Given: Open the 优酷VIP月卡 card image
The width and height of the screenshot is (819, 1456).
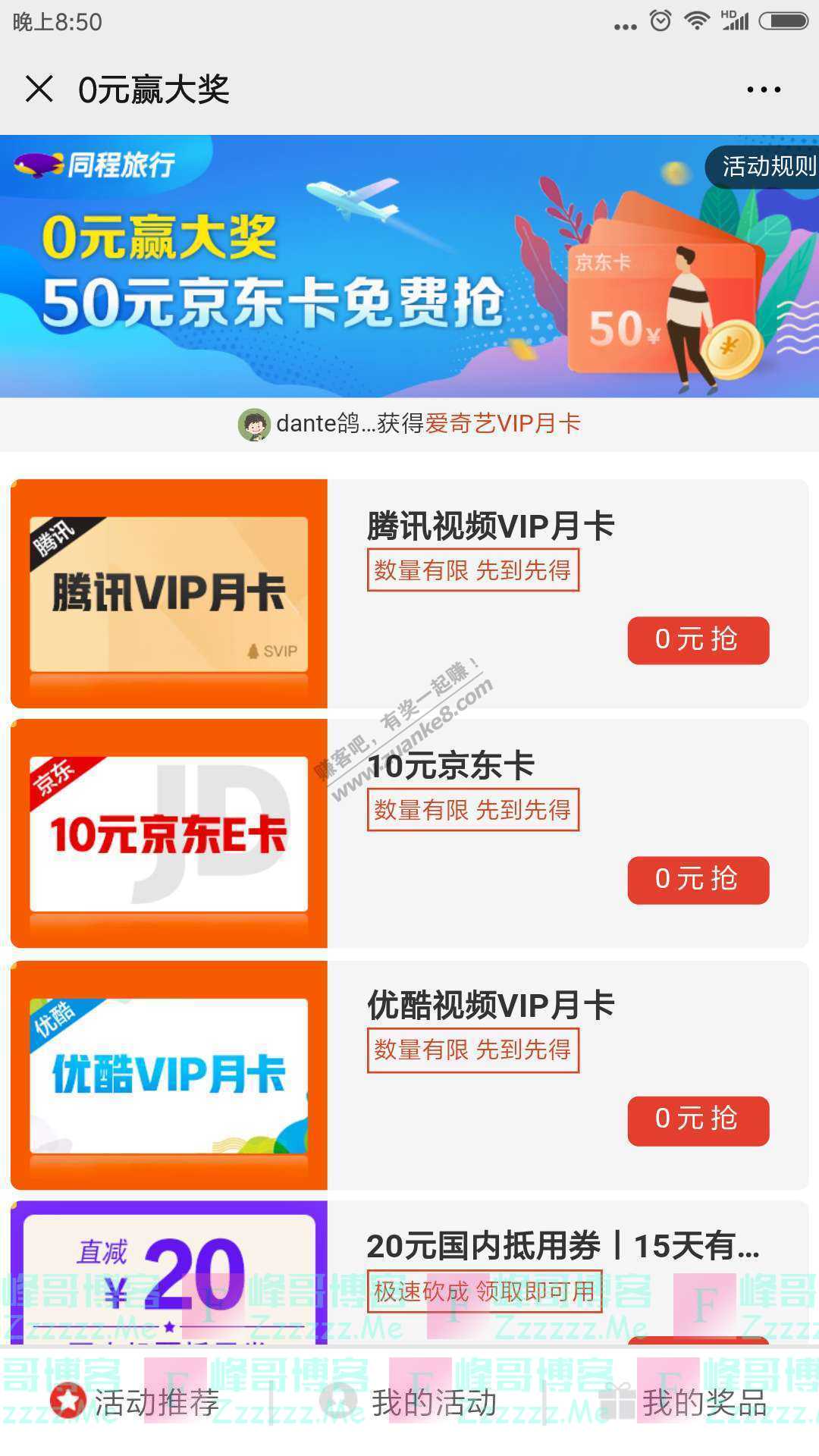Looking at the screenshot, I should point(168,1074).
